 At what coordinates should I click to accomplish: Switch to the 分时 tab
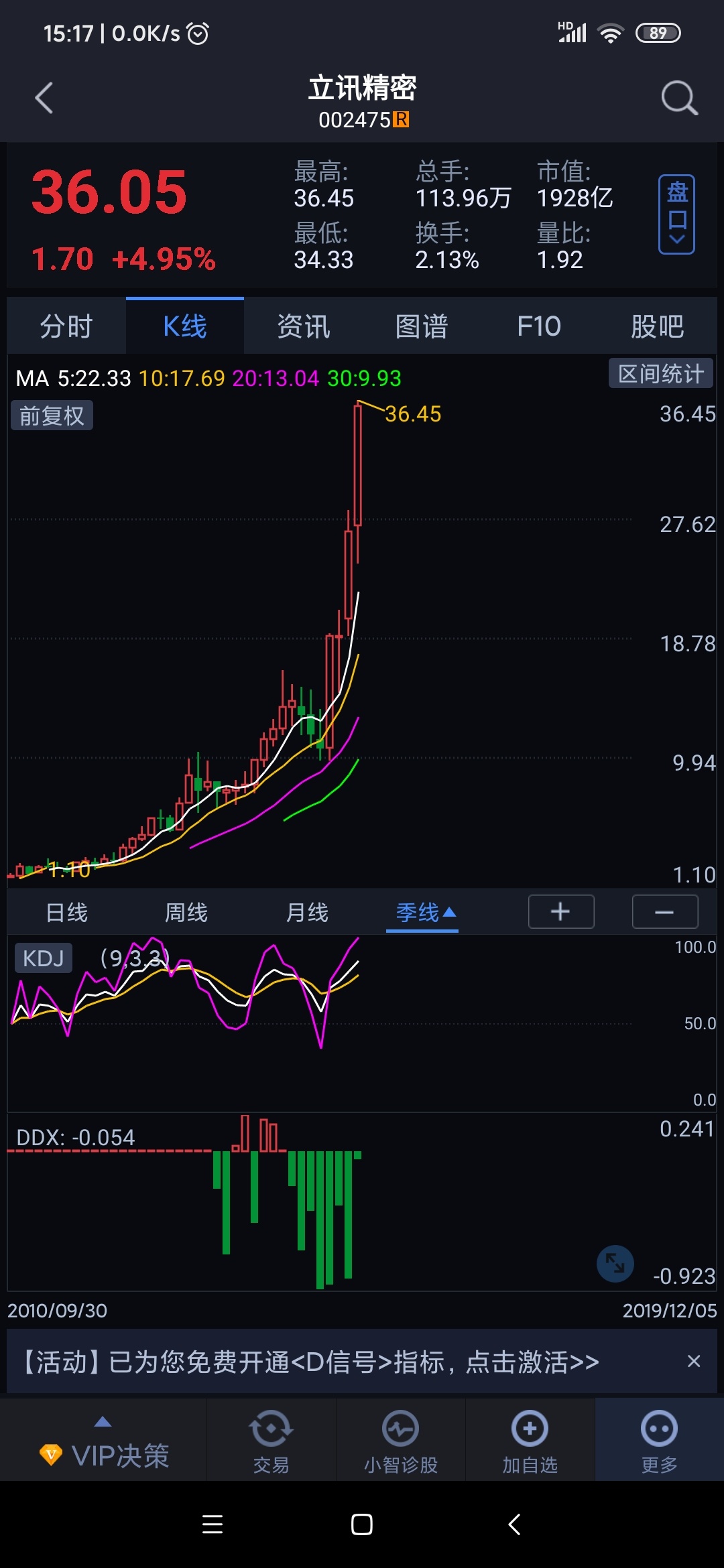pyautogui.click(x=66, y=326)
